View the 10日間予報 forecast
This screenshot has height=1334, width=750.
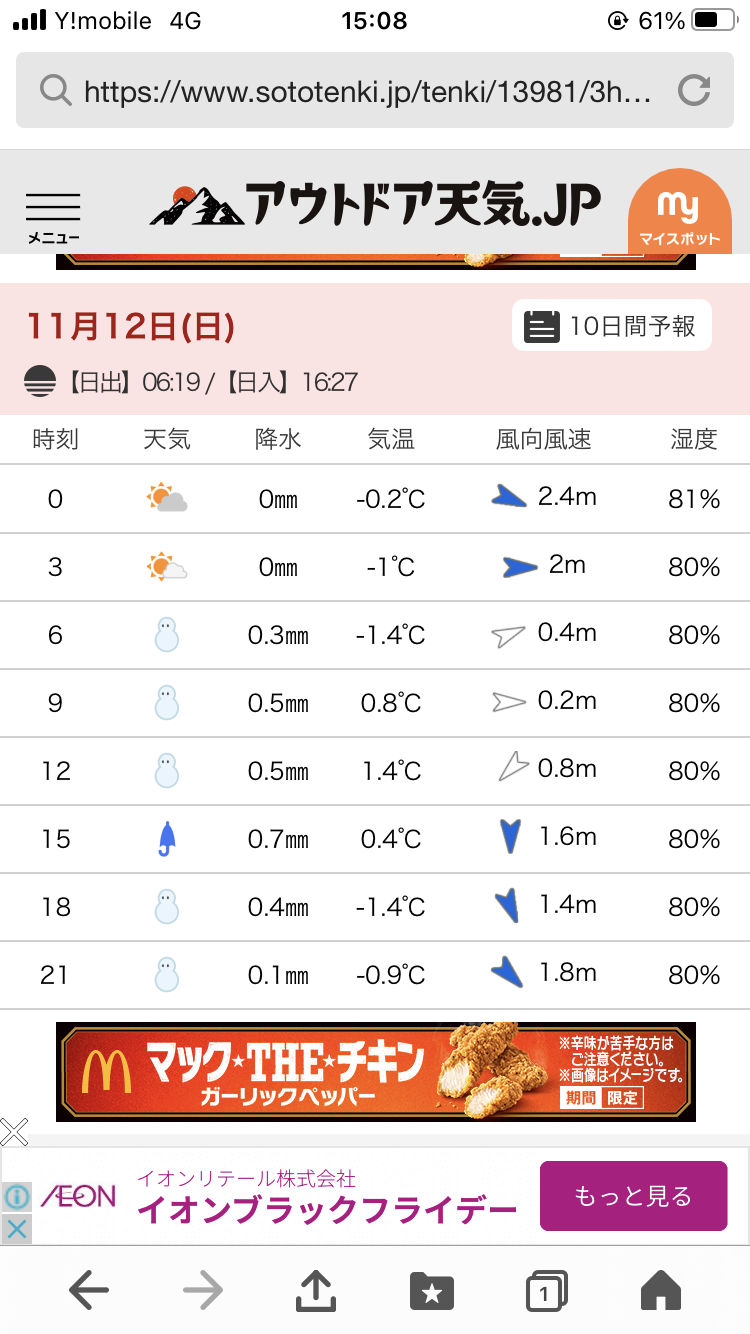click(612, 326)
